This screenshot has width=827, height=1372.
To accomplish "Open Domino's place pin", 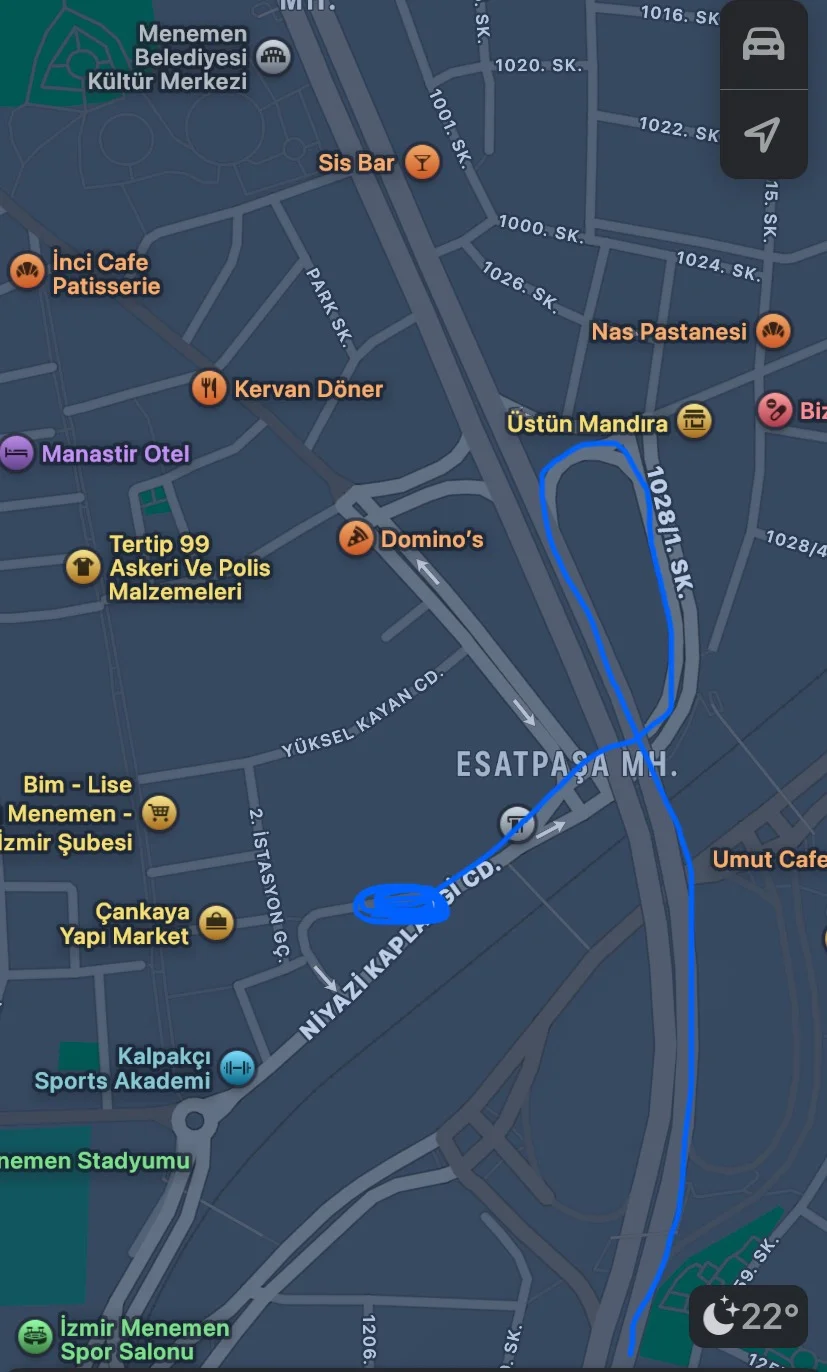I will point(355,539).
